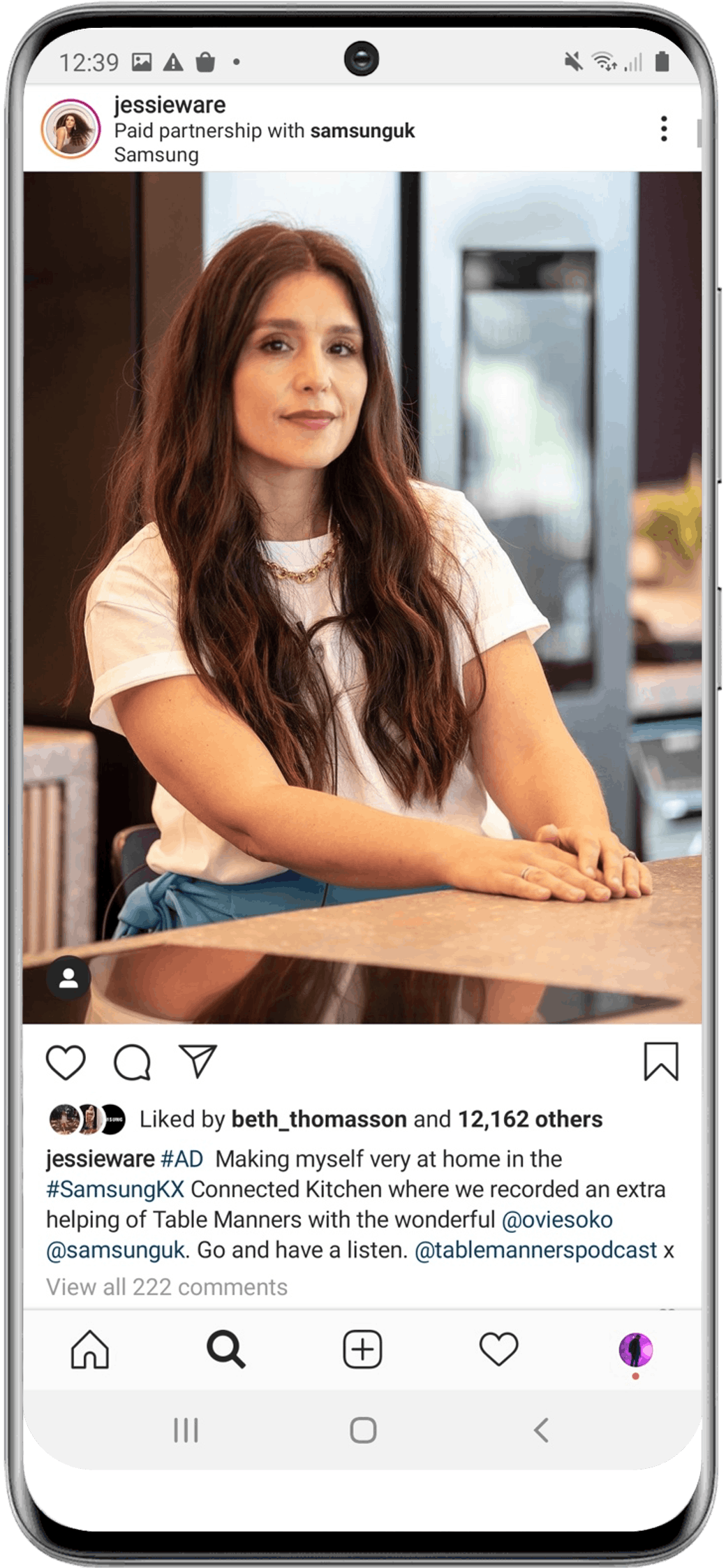Viewport: 726px width, 1568px height.
Task: View the 12,162 others who liked
Action: (530, 1119)
